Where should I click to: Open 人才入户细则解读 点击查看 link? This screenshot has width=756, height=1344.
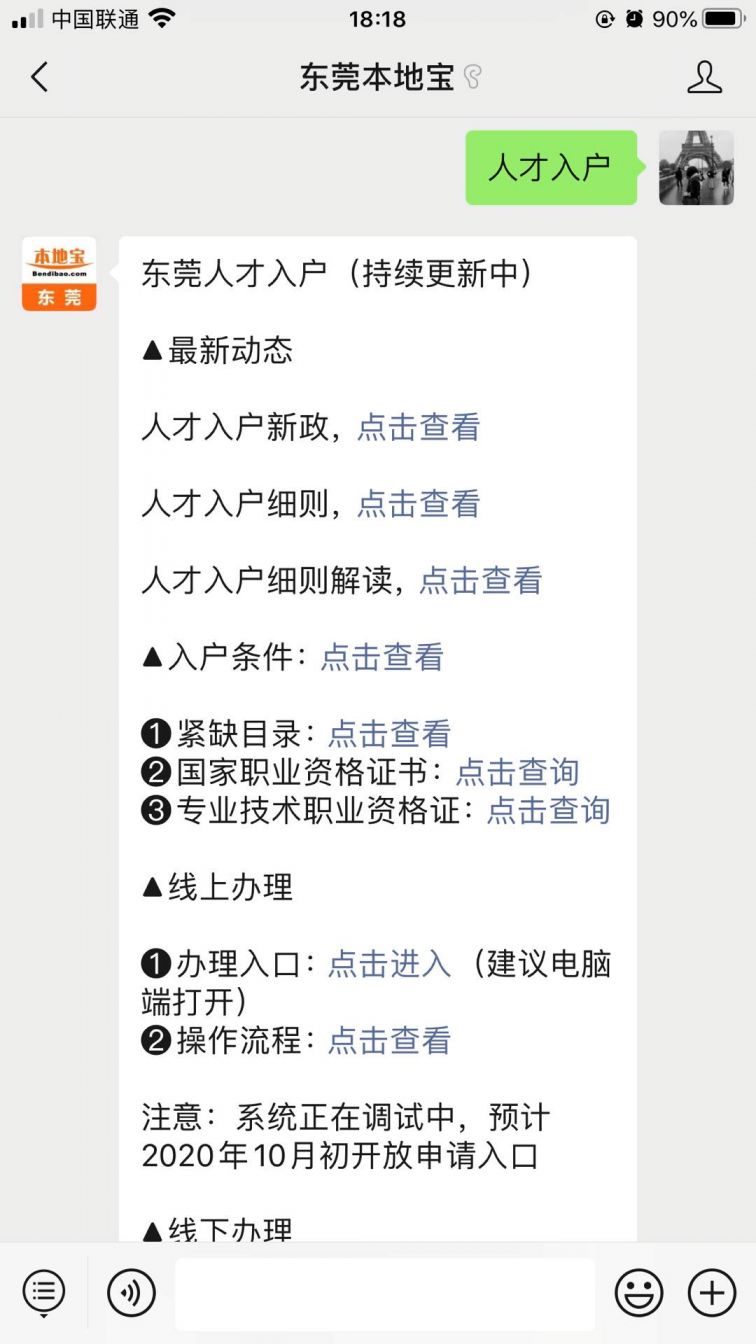pyautogui.click(x=481, y=580)
